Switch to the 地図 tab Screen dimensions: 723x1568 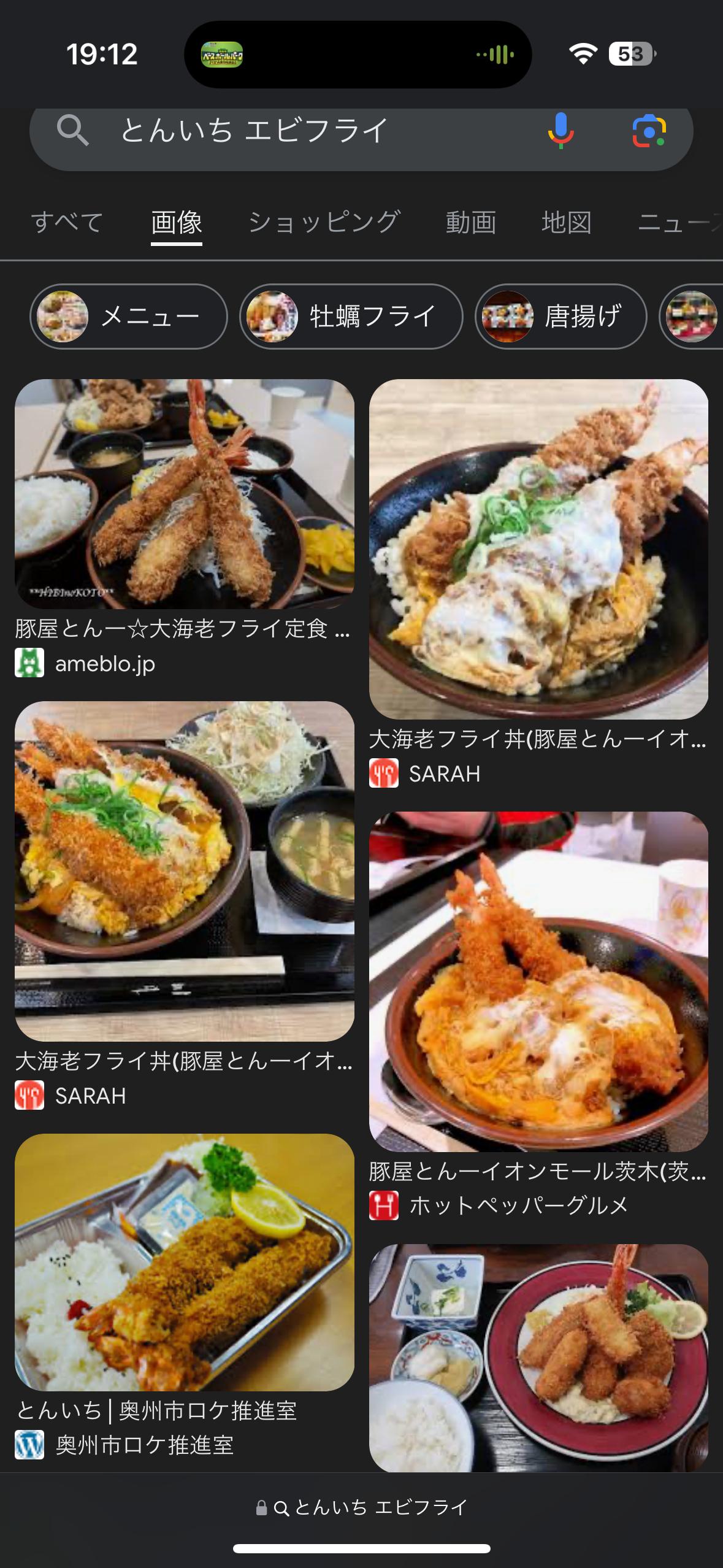(x=566, y=222)
